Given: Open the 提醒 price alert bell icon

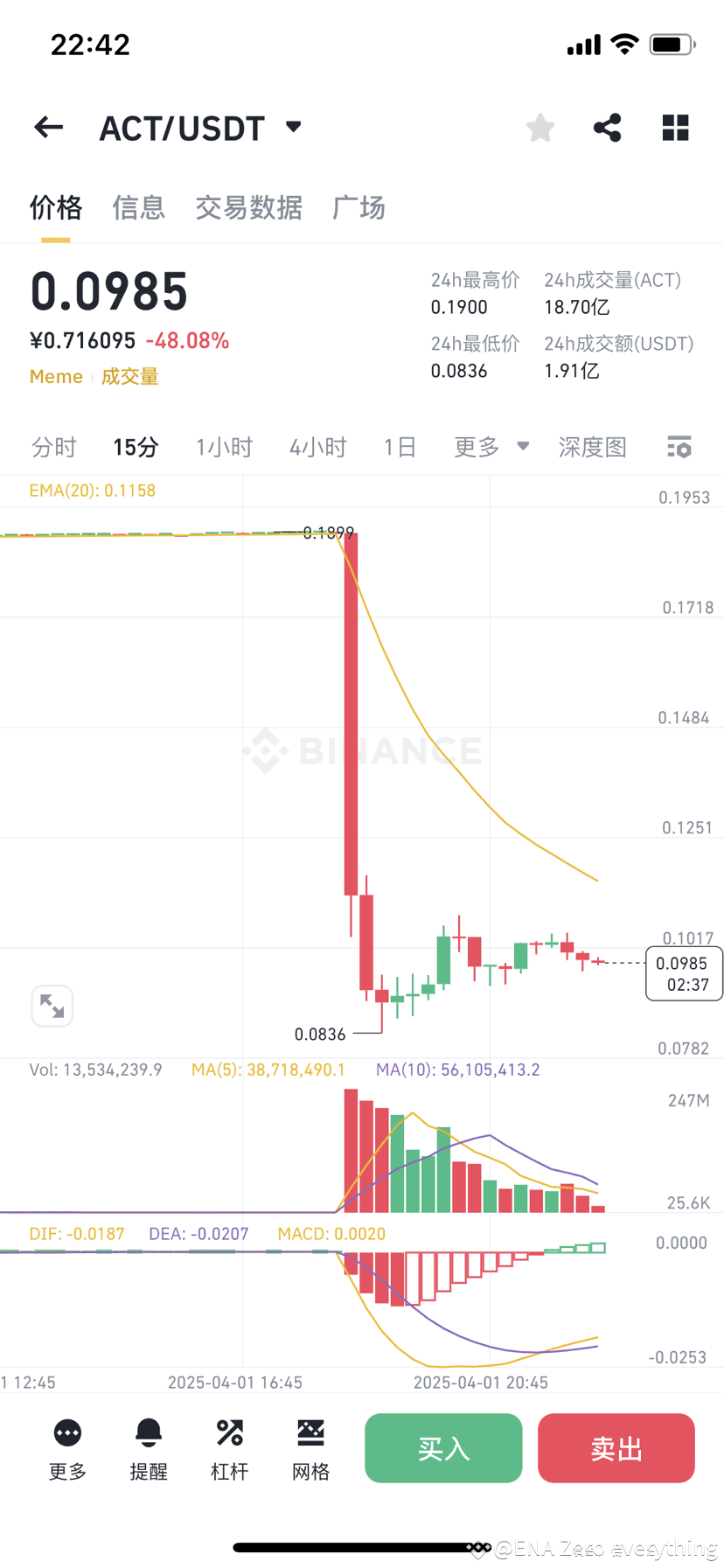Looking at the screenshot, I should [x=148, y=1447].
